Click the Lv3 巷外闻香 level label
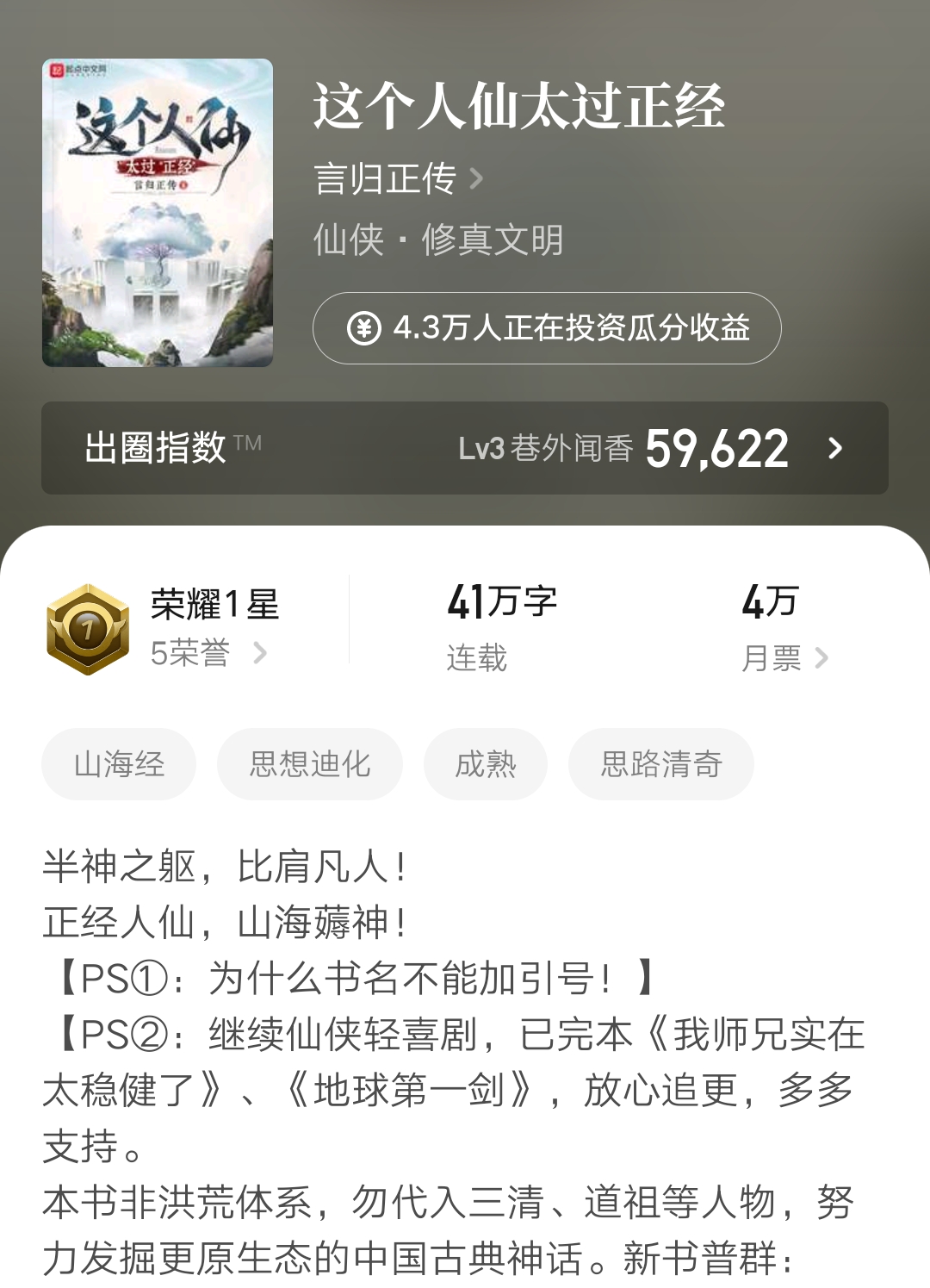The height and width of the screenshot is (1288, 930). (x=546, y=448)
